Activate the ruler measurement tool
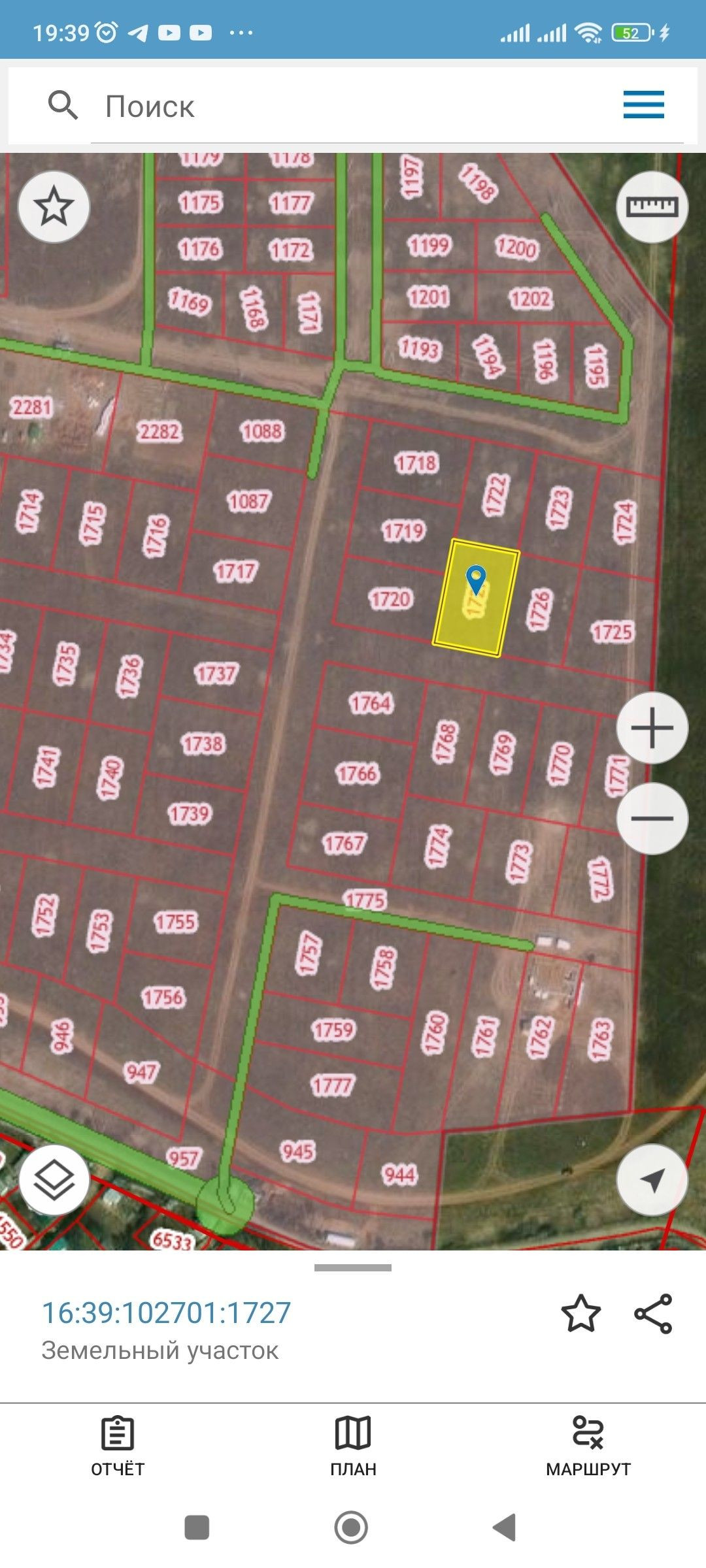Image resolution: width=706 pixels, height=1568 pixels. tap(652, 207)
